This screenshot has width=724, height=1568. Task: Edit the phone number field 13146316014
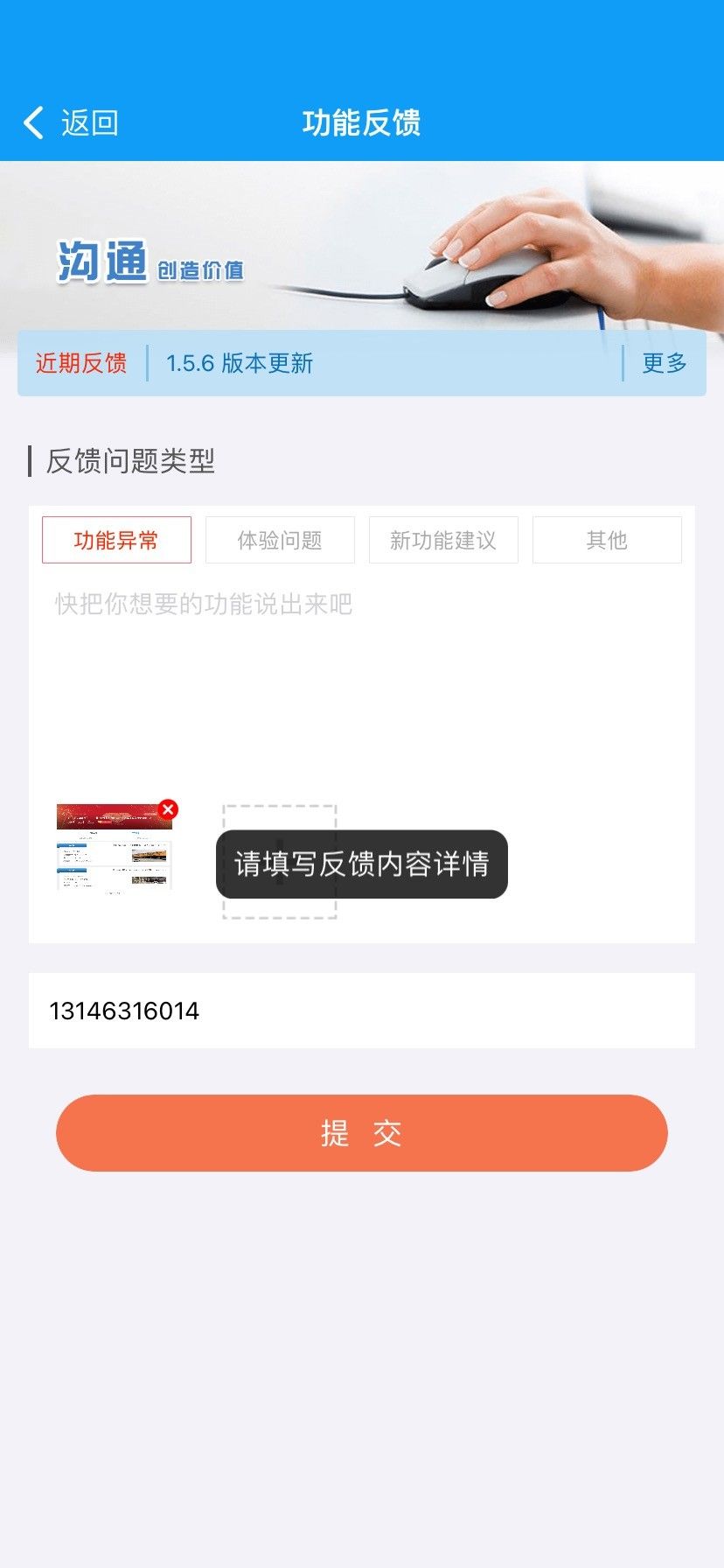[362, 1011]
